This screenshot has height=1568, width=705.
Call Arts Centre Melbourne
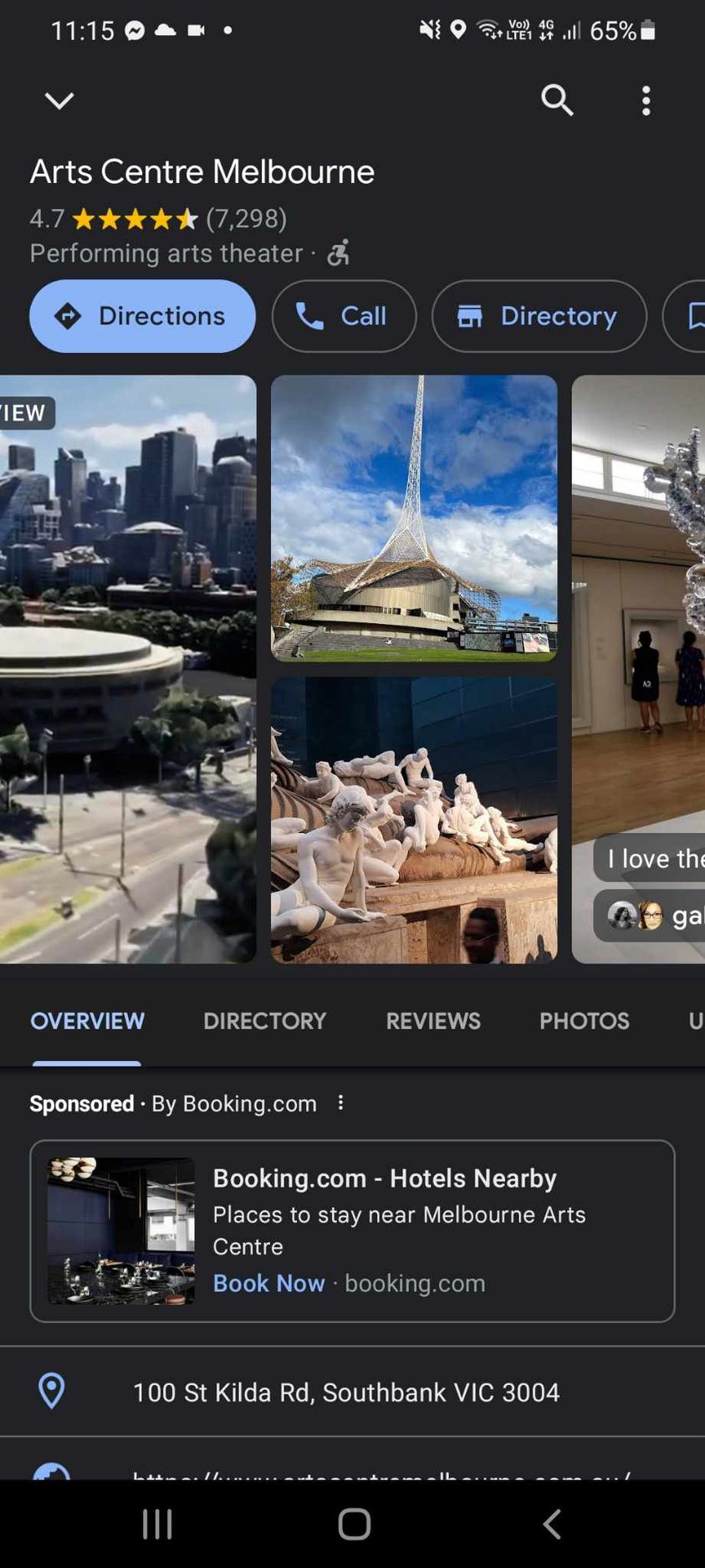[343, 316]
